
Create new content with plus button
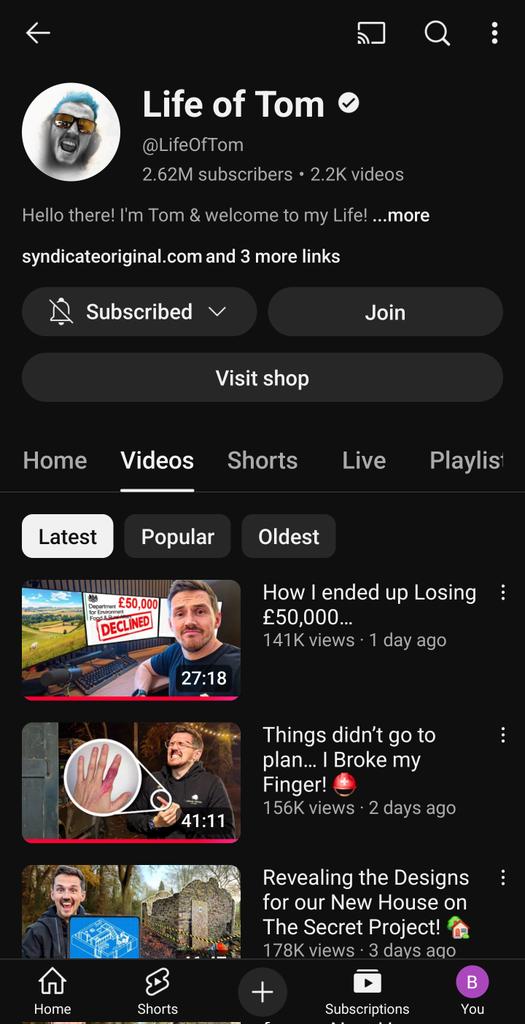262,993
